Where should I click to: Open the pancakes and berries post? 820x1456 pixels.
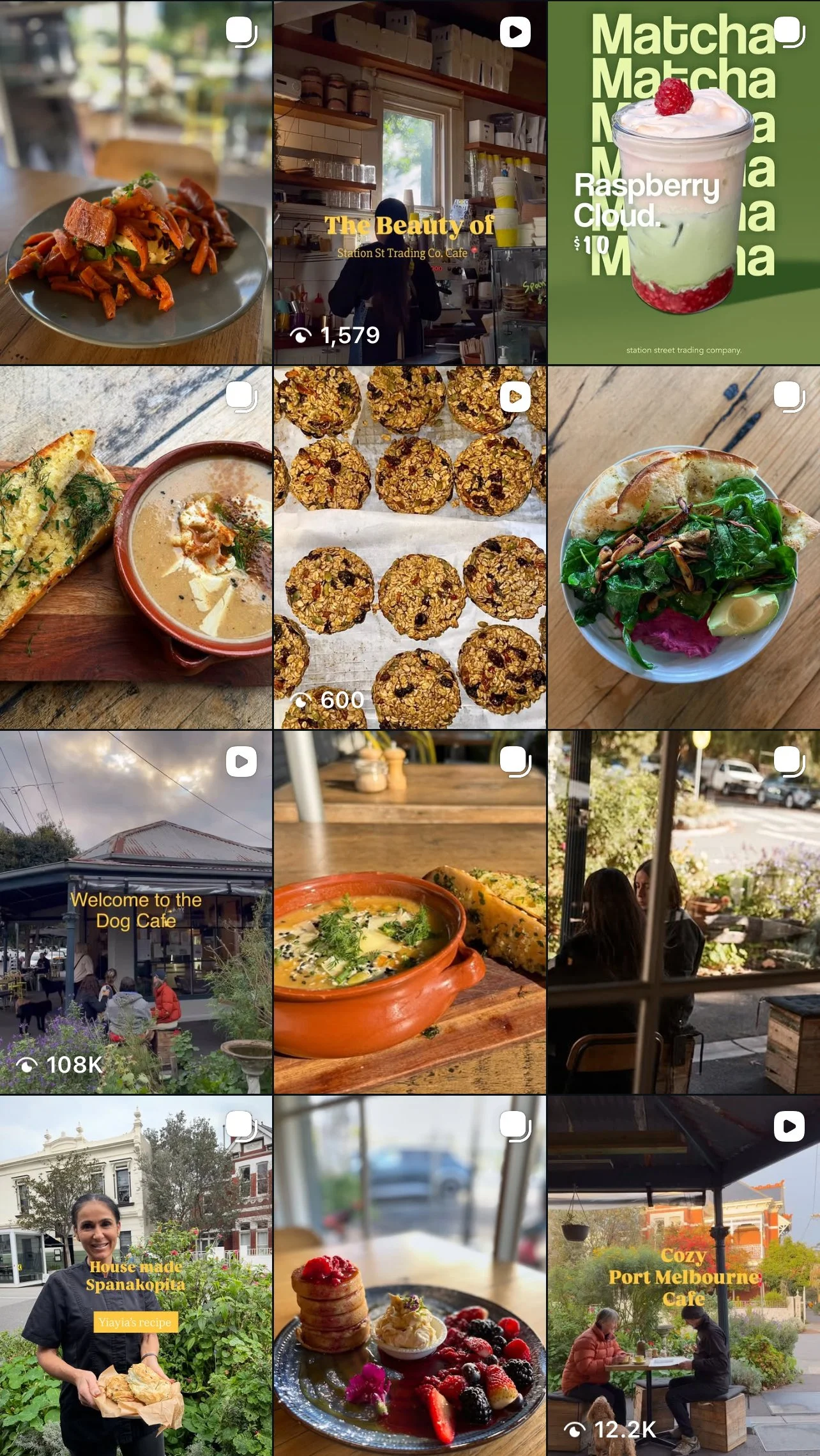click(x=410, y=1276)
